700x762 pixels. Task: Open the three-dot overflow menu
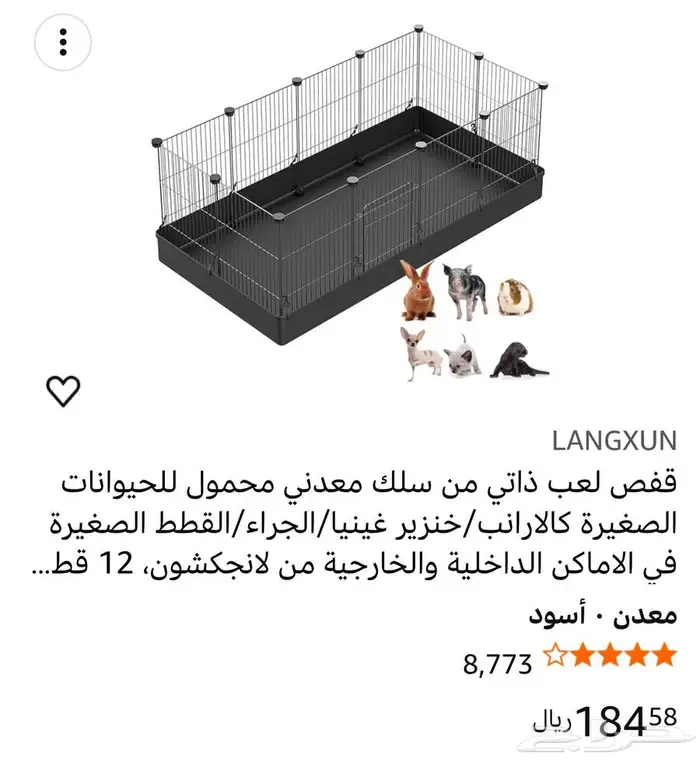(62, 42)
